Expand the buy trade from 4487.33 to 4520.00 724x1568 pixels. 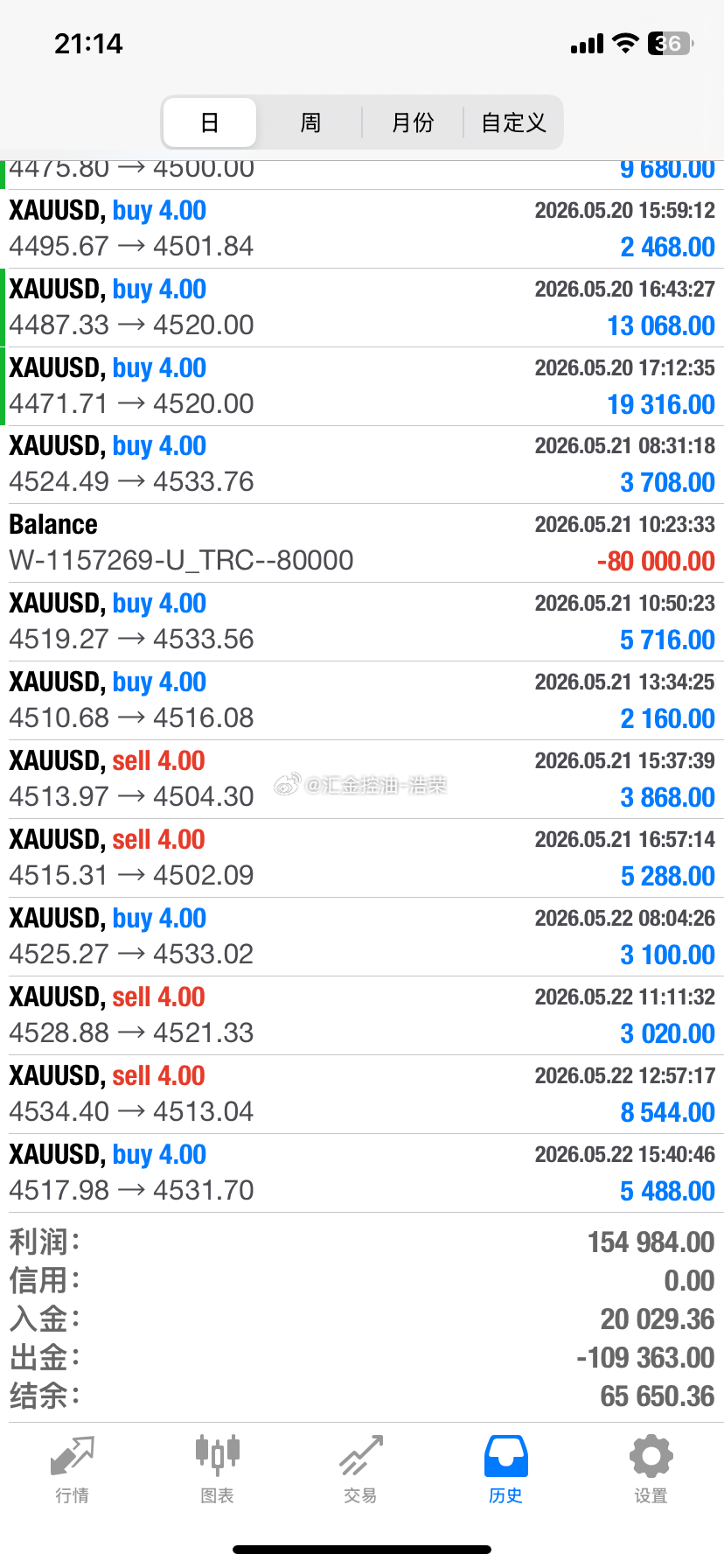tap(362, 308)
